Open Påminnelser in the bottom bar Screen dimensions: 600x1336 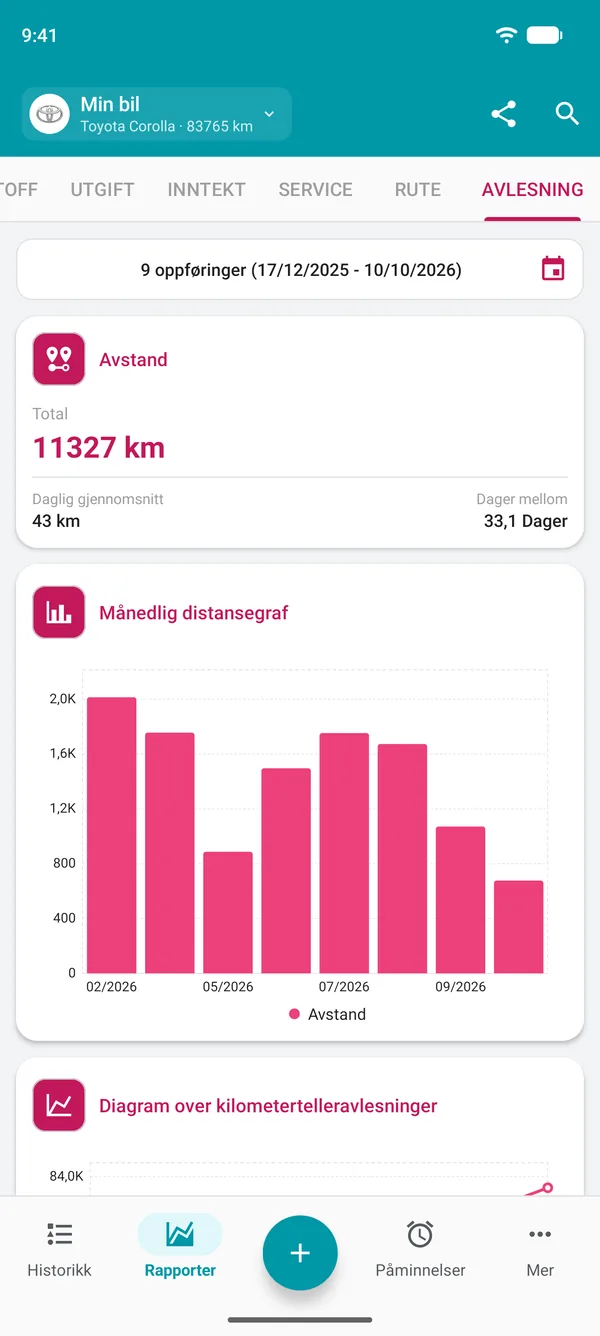(x=420, y=1251)
